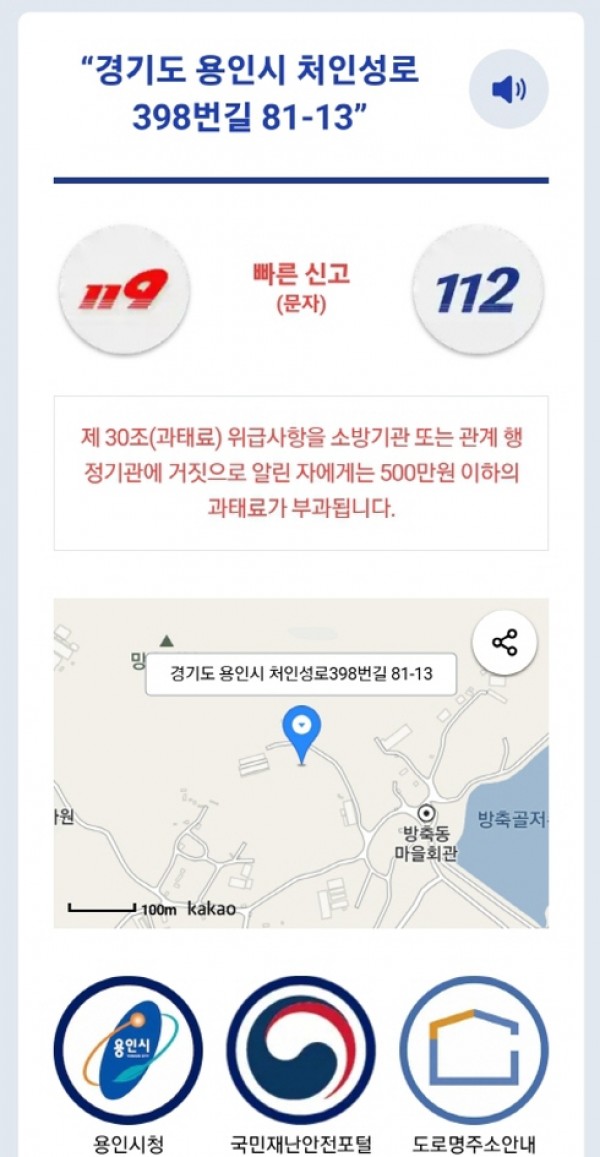Send a quick text report to 119

pos(125,290)
